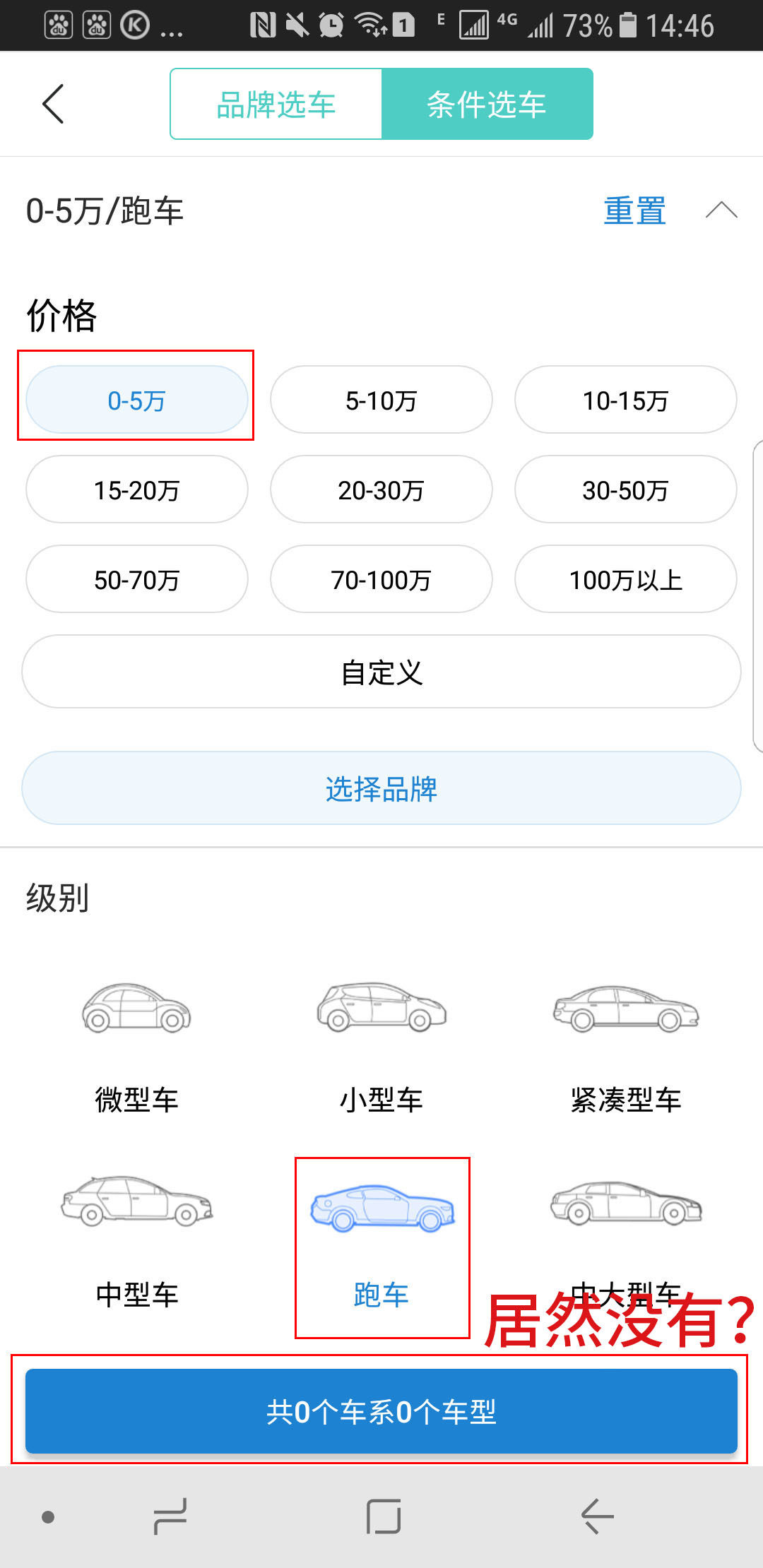Open 自定义 custom price option
The image size is (763, 1568).
point(381,672)
